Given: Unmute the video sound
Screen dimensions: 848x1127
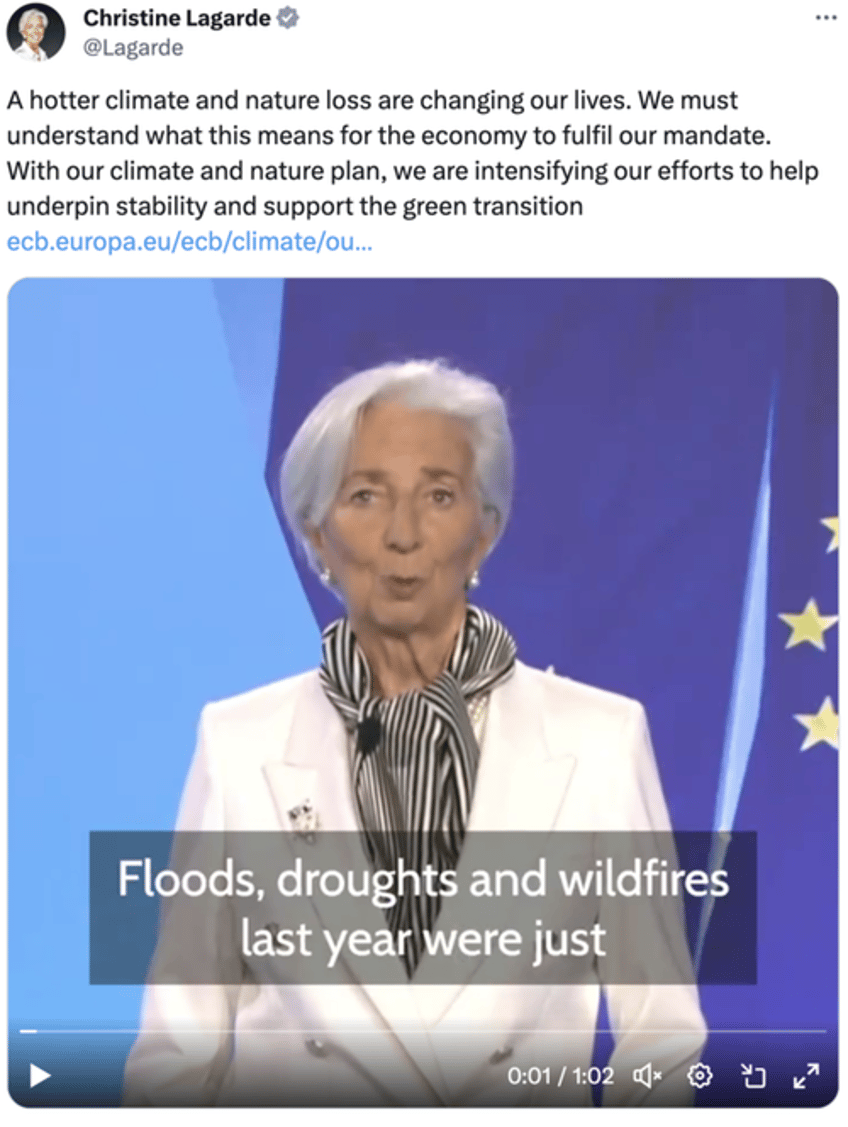Looking at the screenshot, I should point(646,1076).
